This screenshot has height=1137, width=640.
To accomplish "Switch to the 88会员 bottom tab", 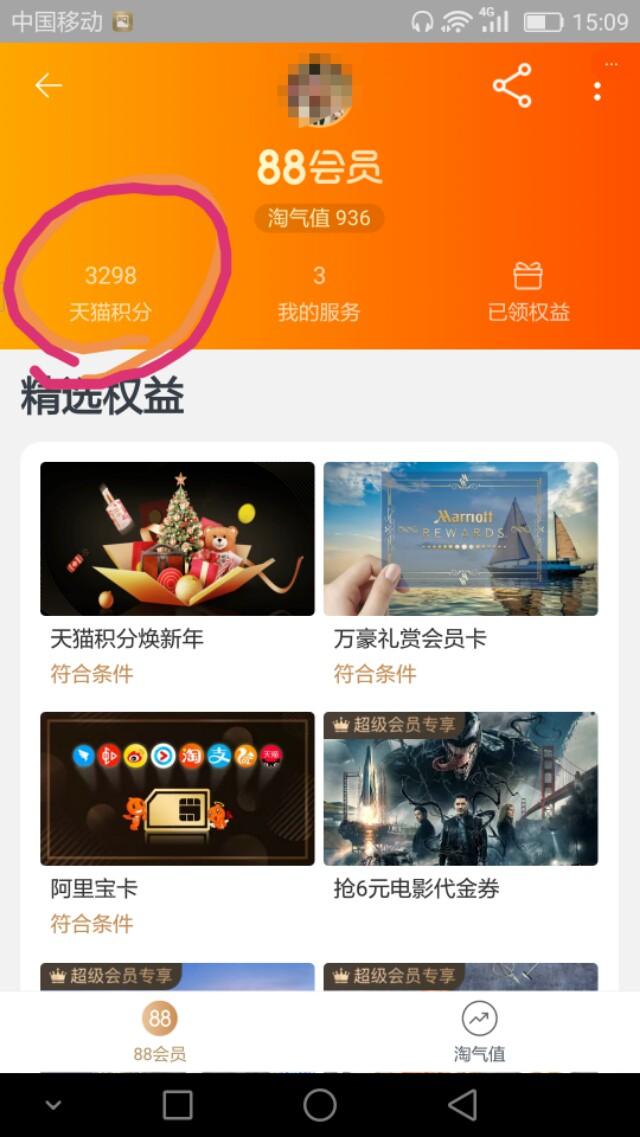I will pyautogui.click(x=160, y=1032).
